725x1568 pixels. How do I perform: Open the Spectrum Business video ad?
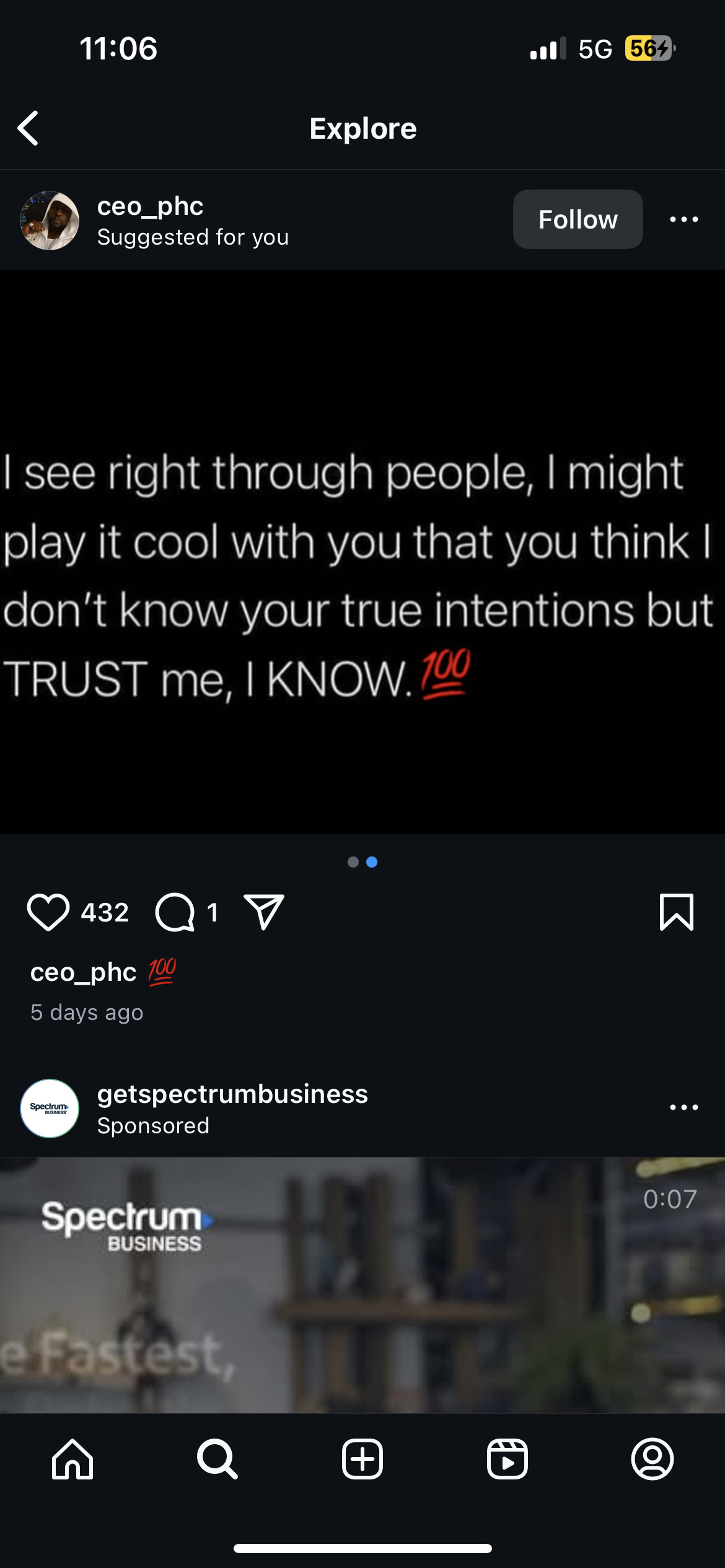[362, 1285]
